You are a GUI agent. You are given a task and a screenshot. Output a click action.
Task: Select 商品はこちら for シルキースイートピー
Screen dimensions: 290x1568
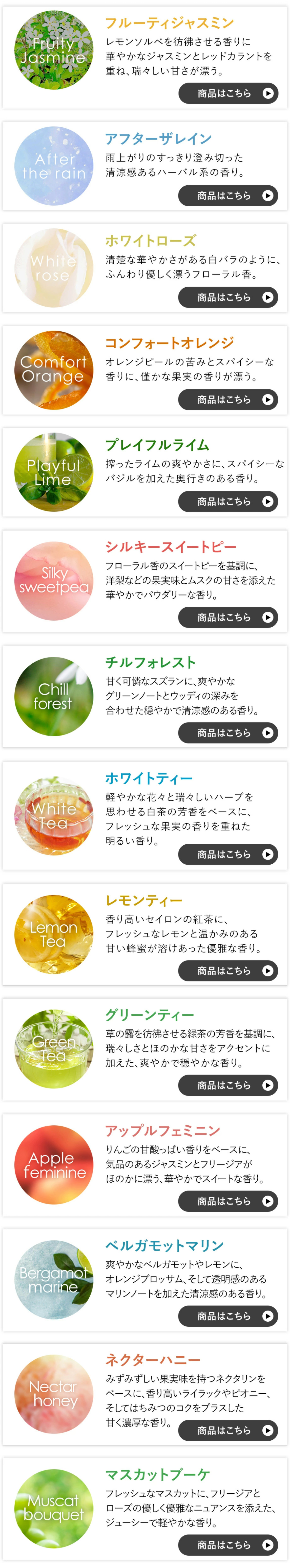tap(228, 617)
